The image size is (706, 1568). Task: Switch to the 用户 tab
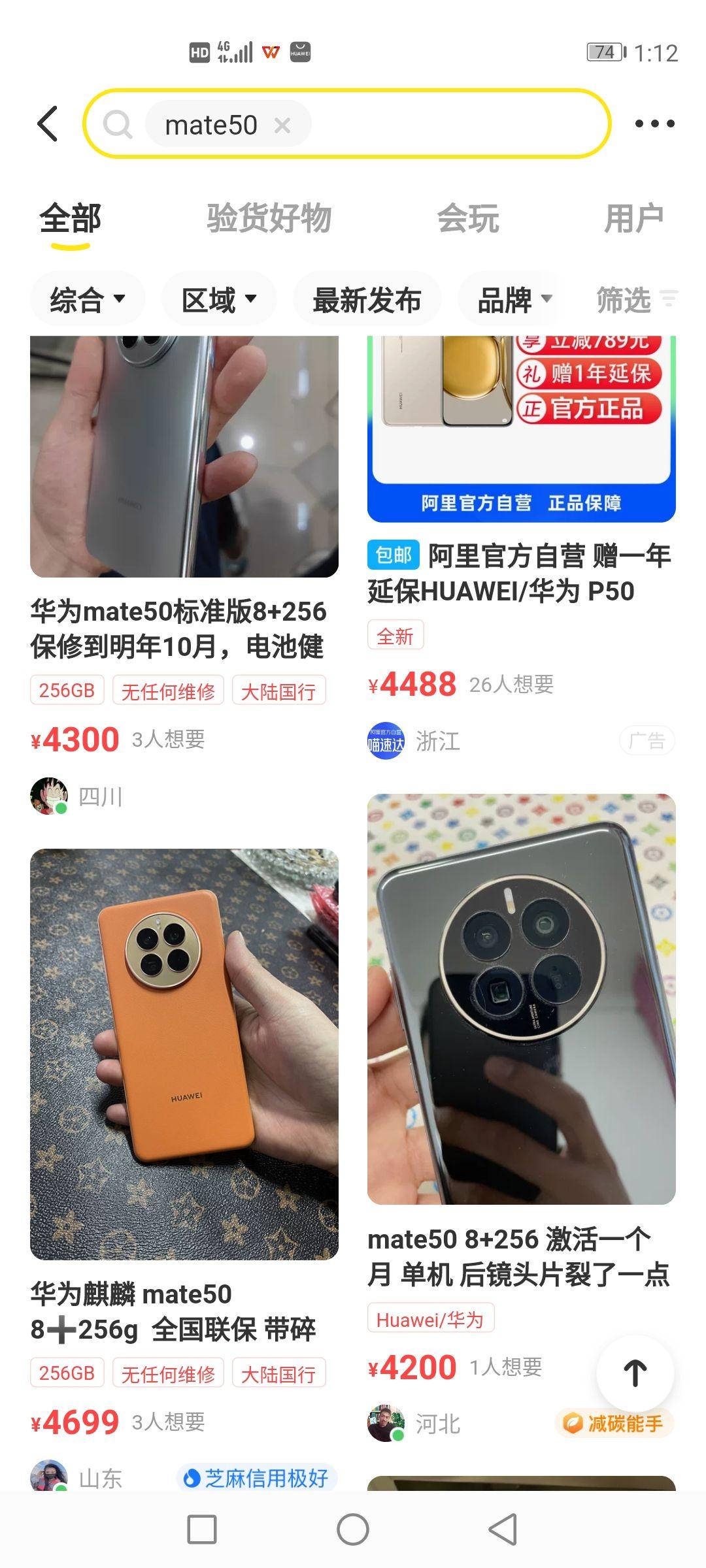point(633,218)
